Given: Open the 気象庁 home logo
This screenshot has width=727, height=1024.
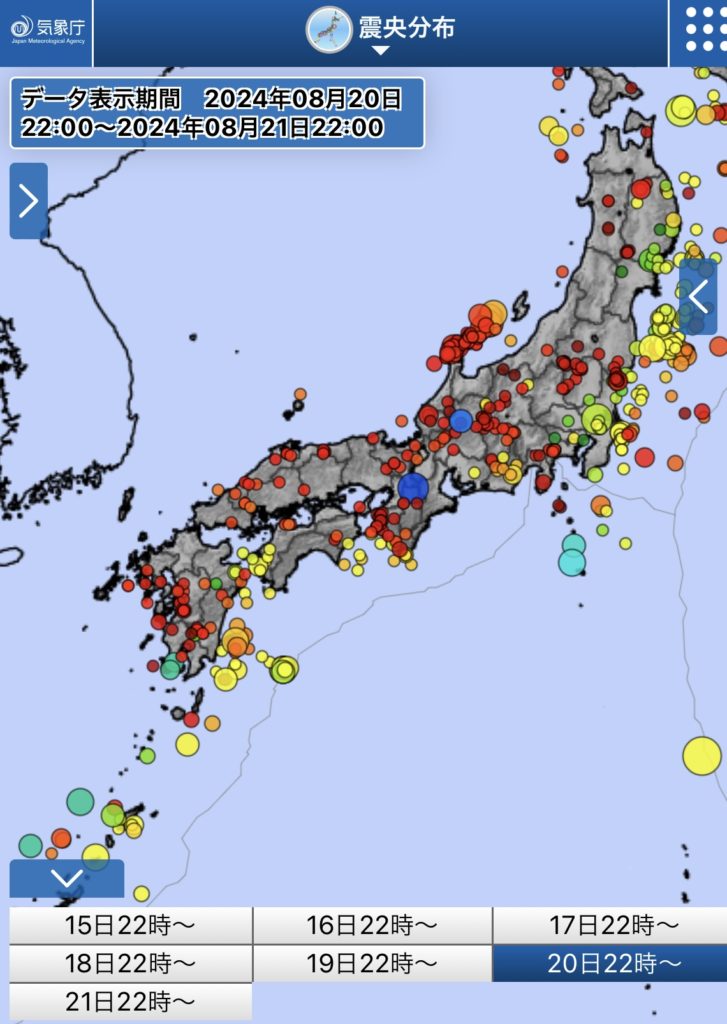Looking at the screenshot, I should point(46,30).
